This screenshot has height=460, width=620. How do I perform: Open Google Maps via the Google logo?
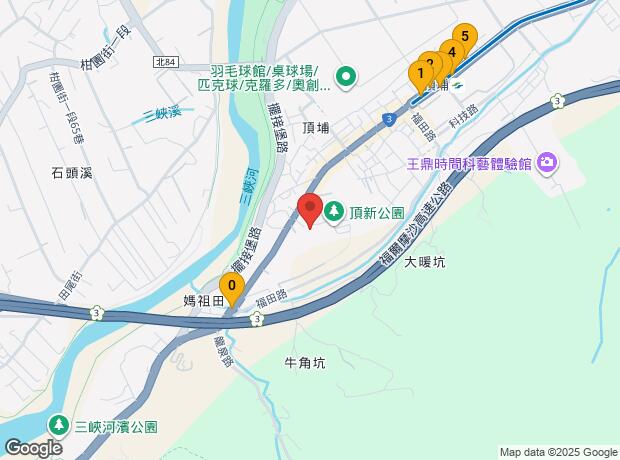point(32,447)
